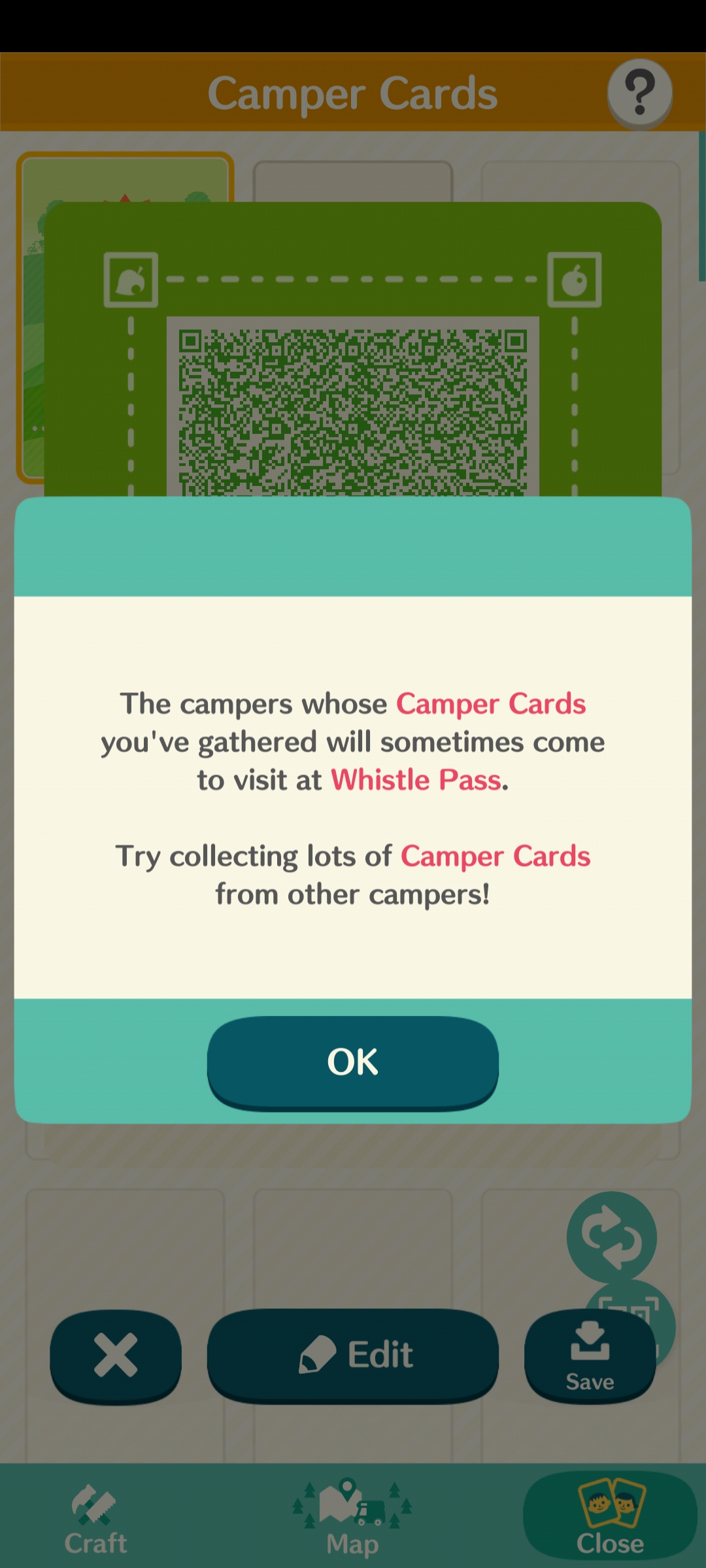Screen dimensions: 706x1568
Task: Tap the swap arrows icon
Action: point(611,1237)
